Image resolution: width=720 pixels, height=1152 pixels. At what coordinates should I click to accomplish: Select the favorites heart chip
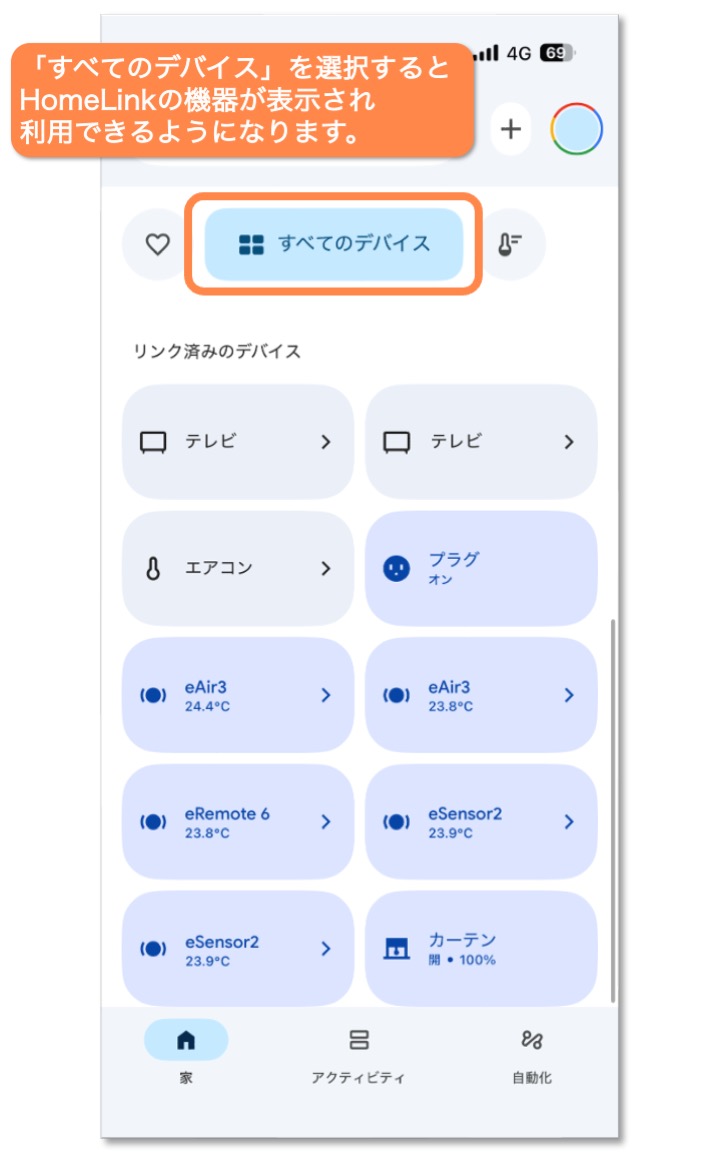(x=157, y=244)
